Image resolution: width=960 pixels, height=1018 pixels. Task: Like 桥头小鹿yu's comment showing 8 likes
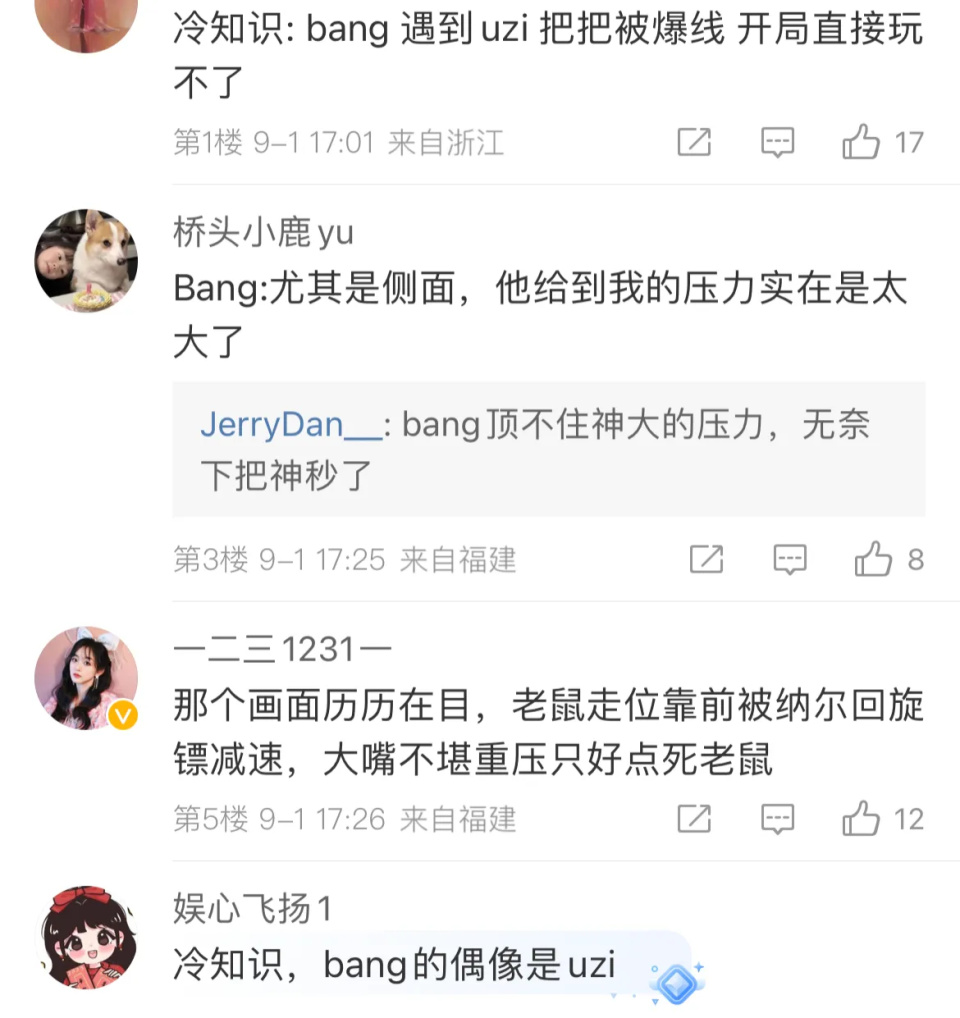coord(875,560)
